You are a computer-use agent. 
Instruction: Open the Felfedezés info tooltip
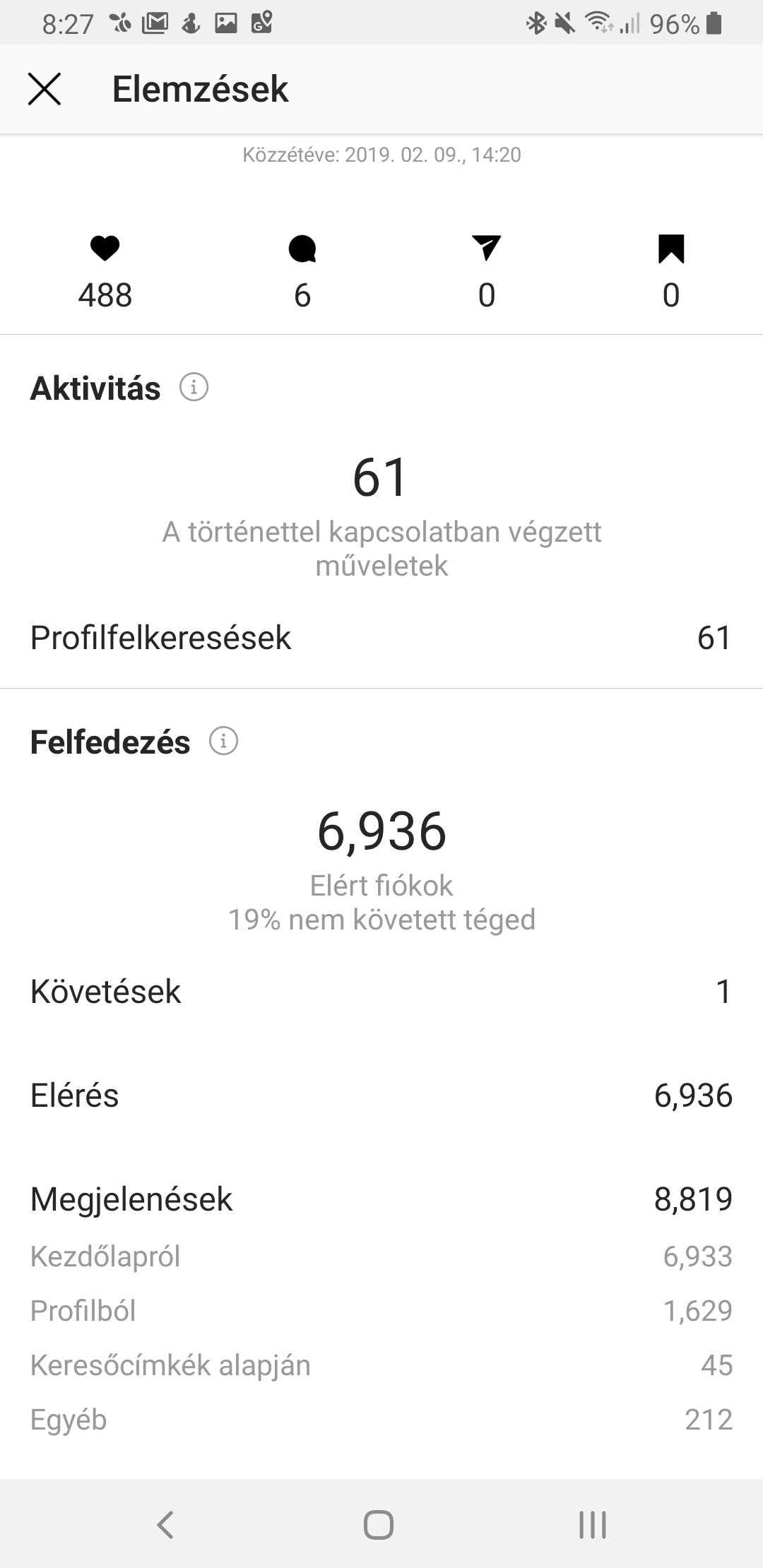[x=224, y=742]
